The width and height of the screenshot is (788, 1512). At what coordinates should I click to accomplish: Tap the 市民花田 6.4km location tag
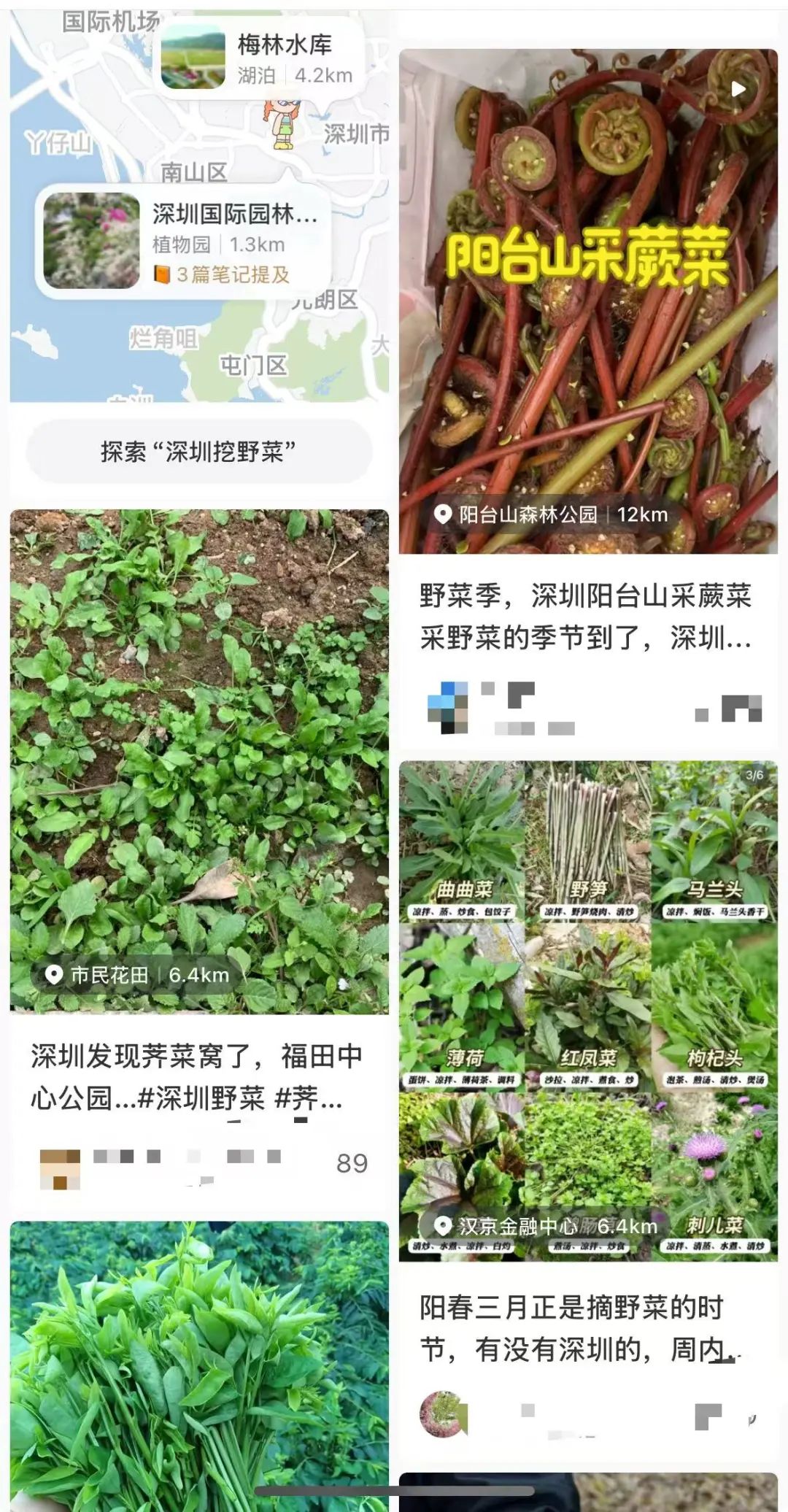click(137, 975)
